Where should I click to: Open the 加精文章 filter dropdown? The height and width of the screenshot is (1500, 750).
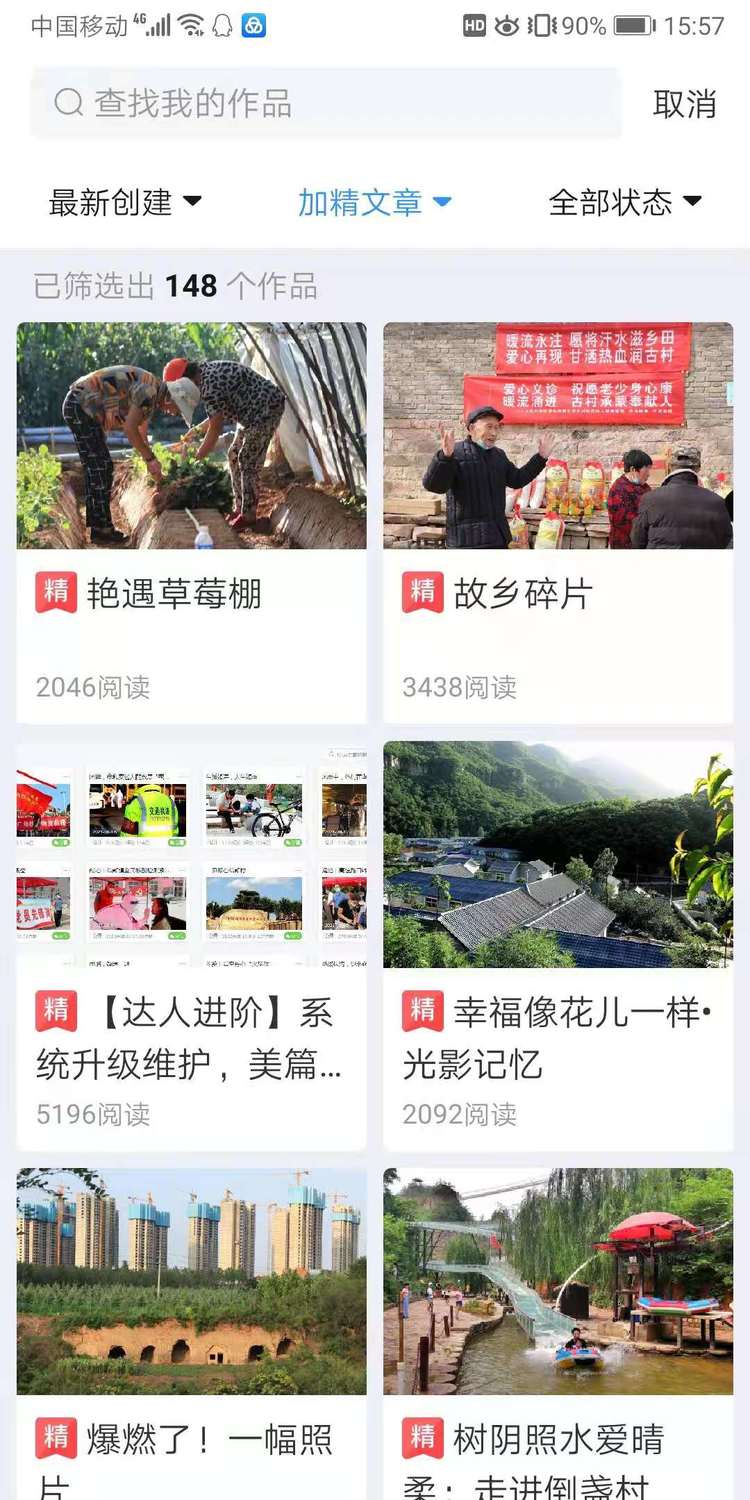pos(375,203)
